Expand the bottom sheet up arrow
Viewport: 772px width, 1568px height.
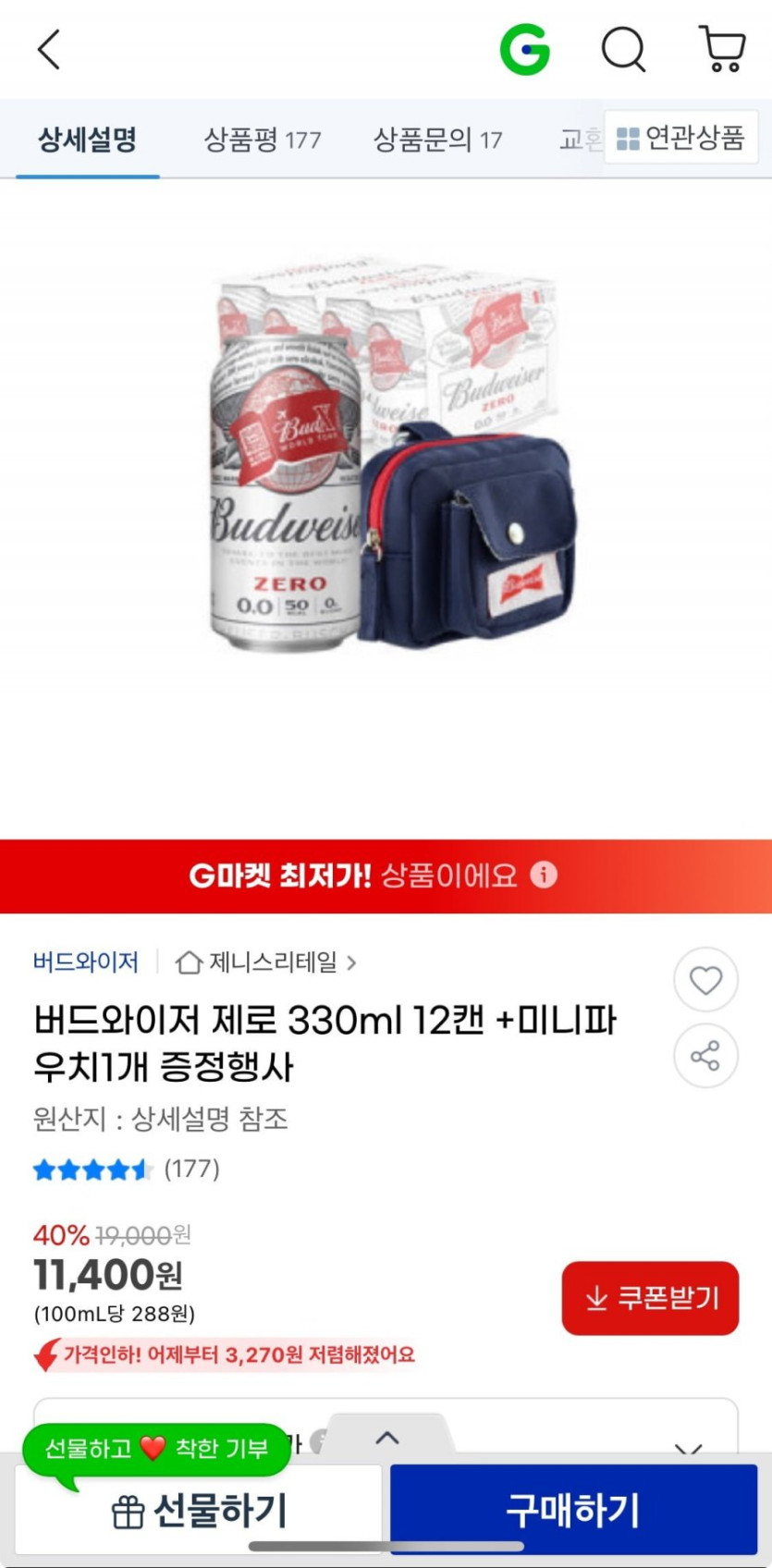point(387,1438)
